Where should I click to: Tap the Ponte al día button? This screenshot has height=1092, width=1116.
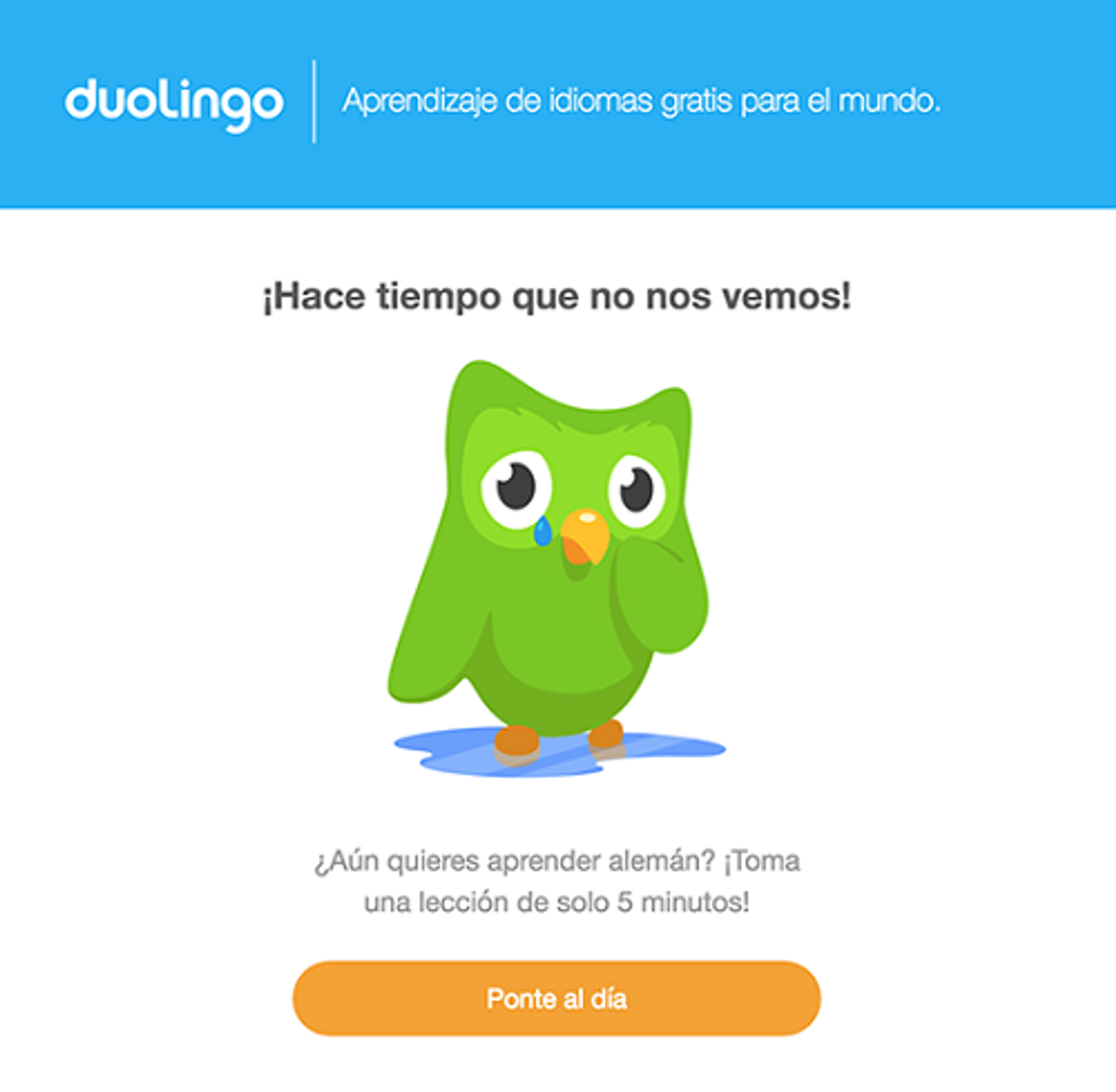tap(556, 998)
